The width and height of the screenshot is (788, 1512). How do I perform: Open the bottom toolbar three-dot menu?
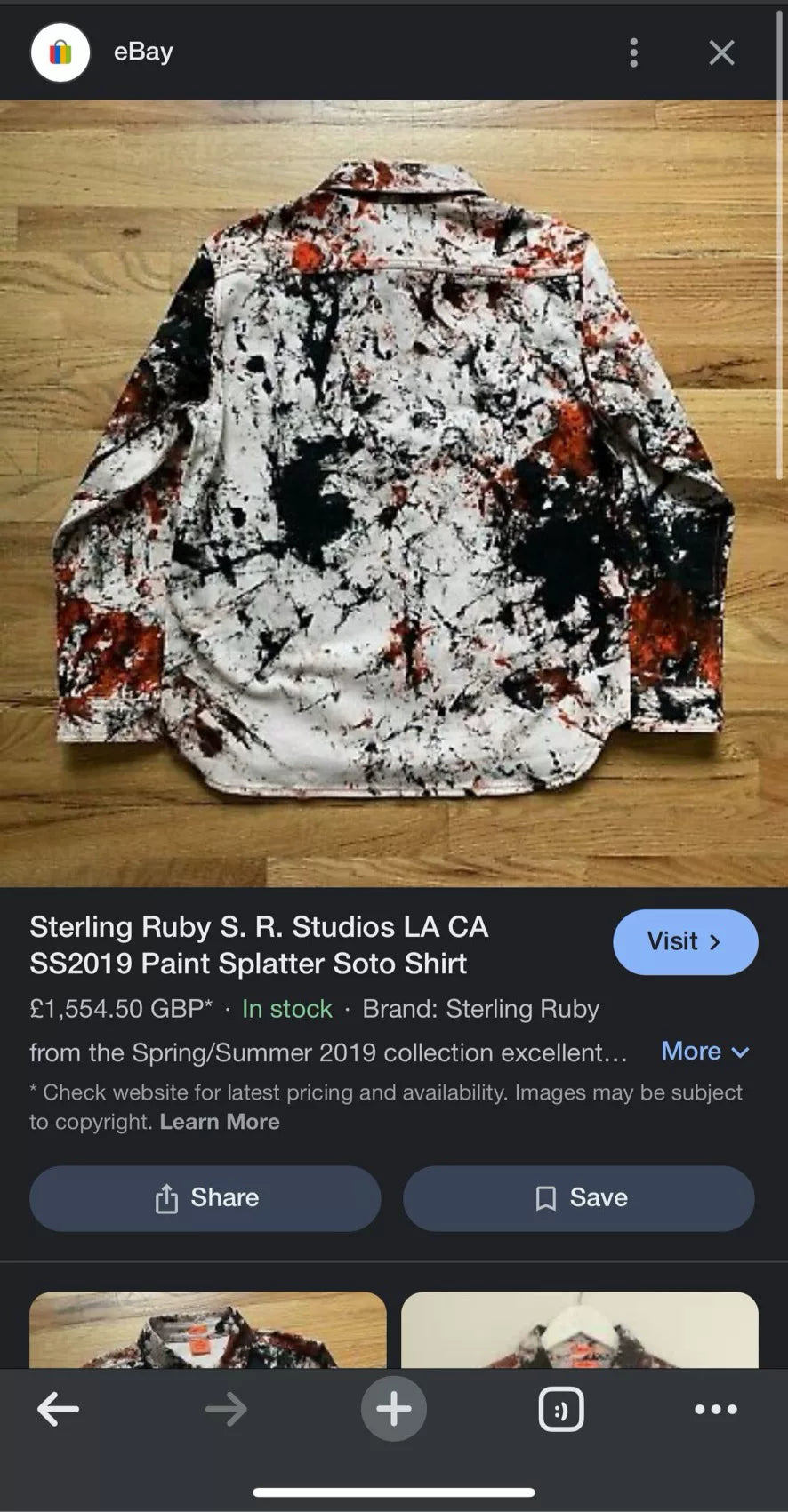[714, 1408]
